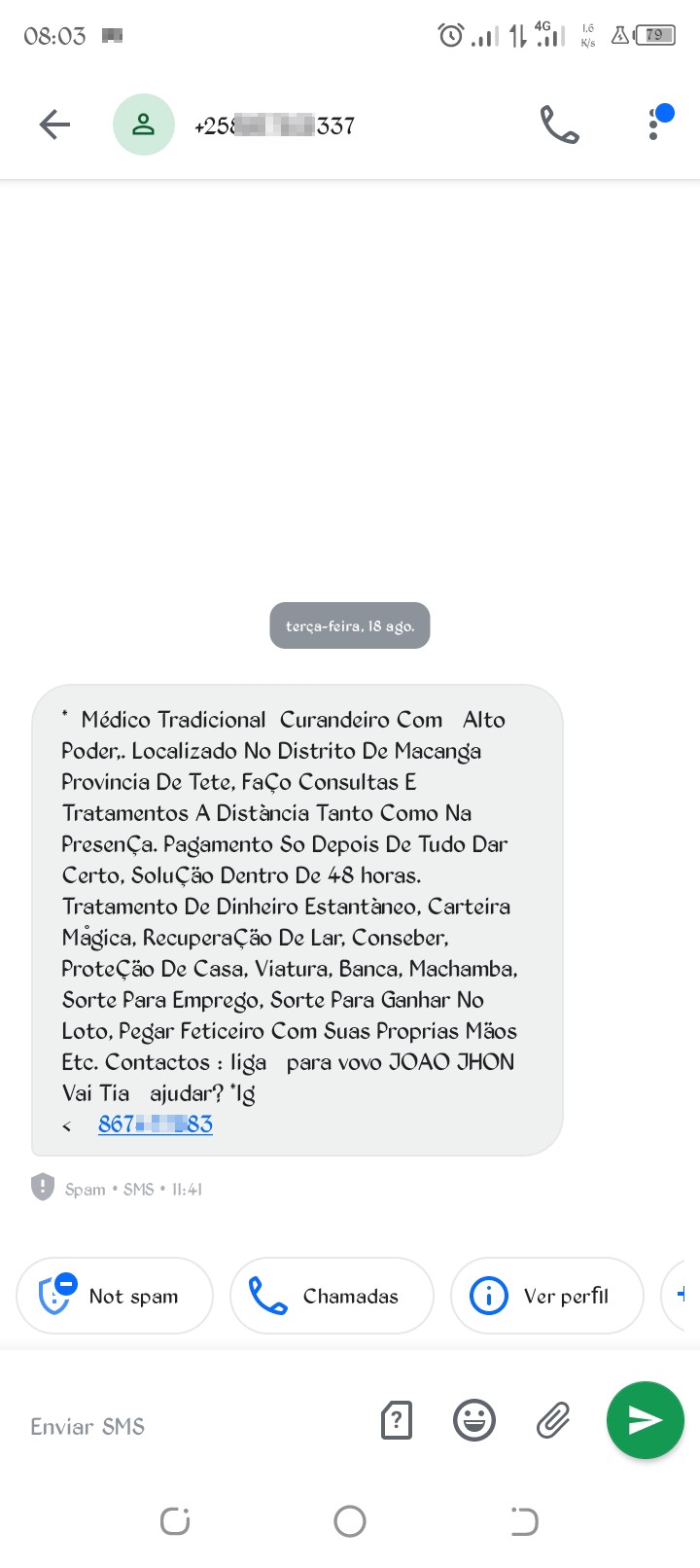Mark the conversation as Not spam
Screen dimensions: 700x1568
115,1296
